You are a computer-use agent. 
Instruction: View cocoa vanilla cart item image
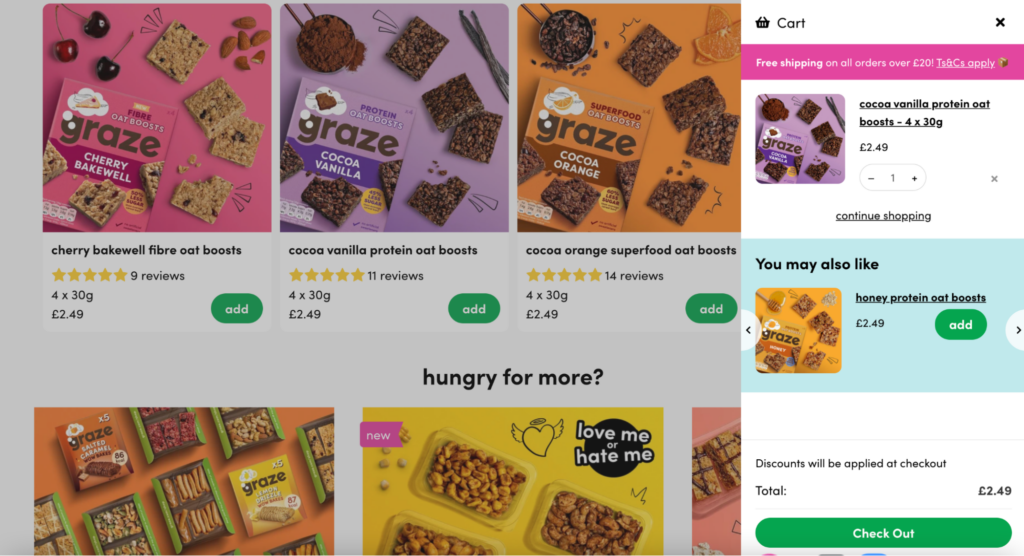(x=801, y=139)
